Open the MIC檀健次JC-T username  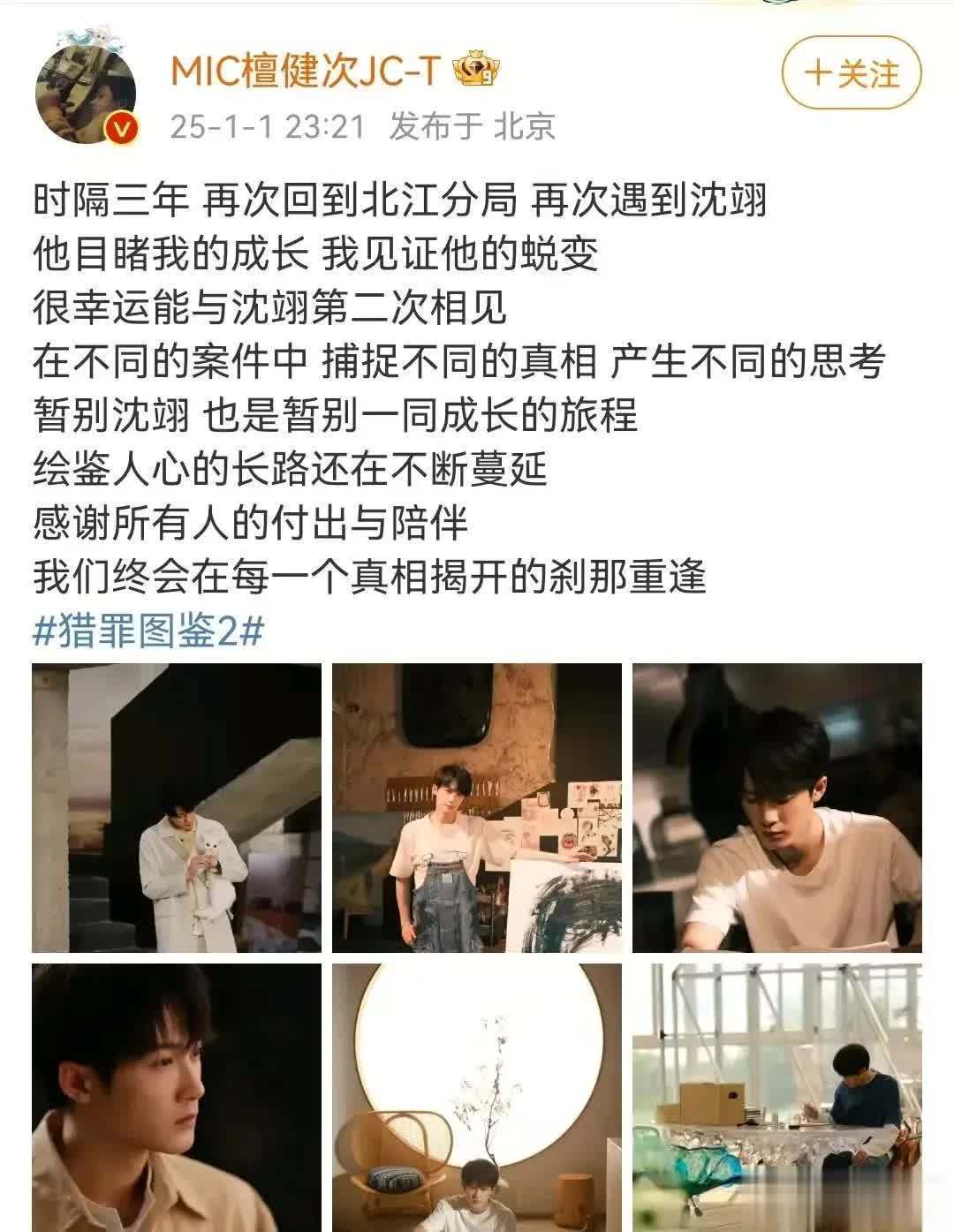coord(304,71)
